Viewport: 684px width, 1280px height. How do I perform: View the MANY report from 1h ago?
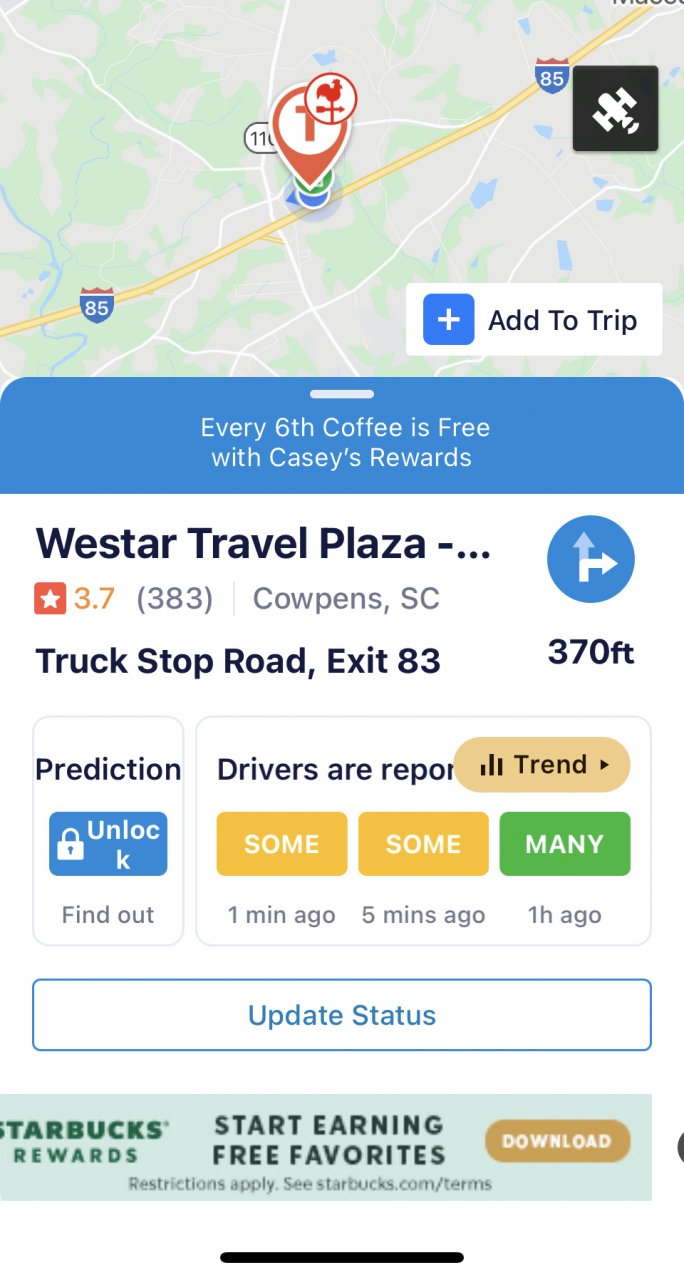coord(564,844)
